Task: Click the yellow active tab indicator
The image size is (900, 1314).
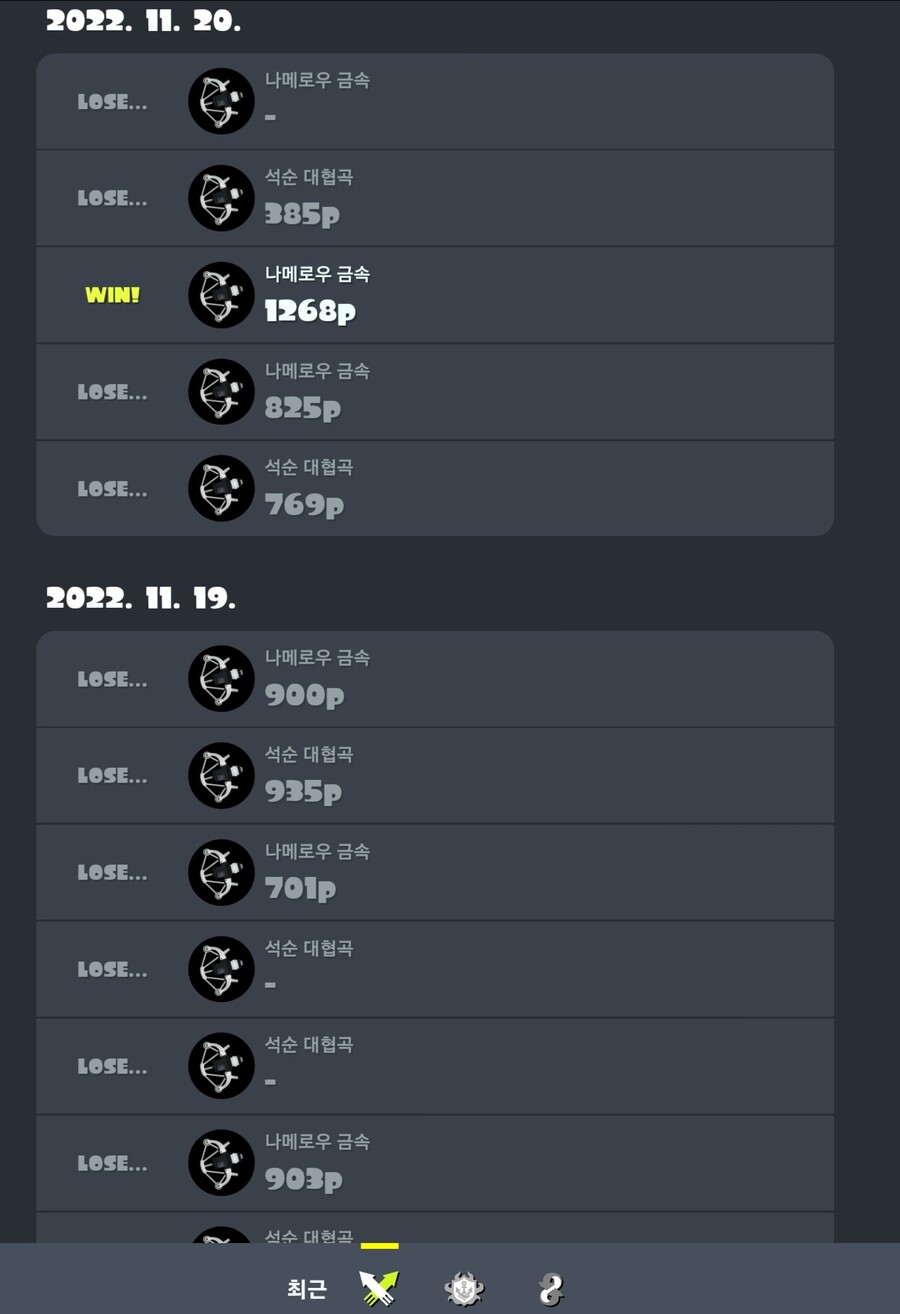Action: point(378,1247)
